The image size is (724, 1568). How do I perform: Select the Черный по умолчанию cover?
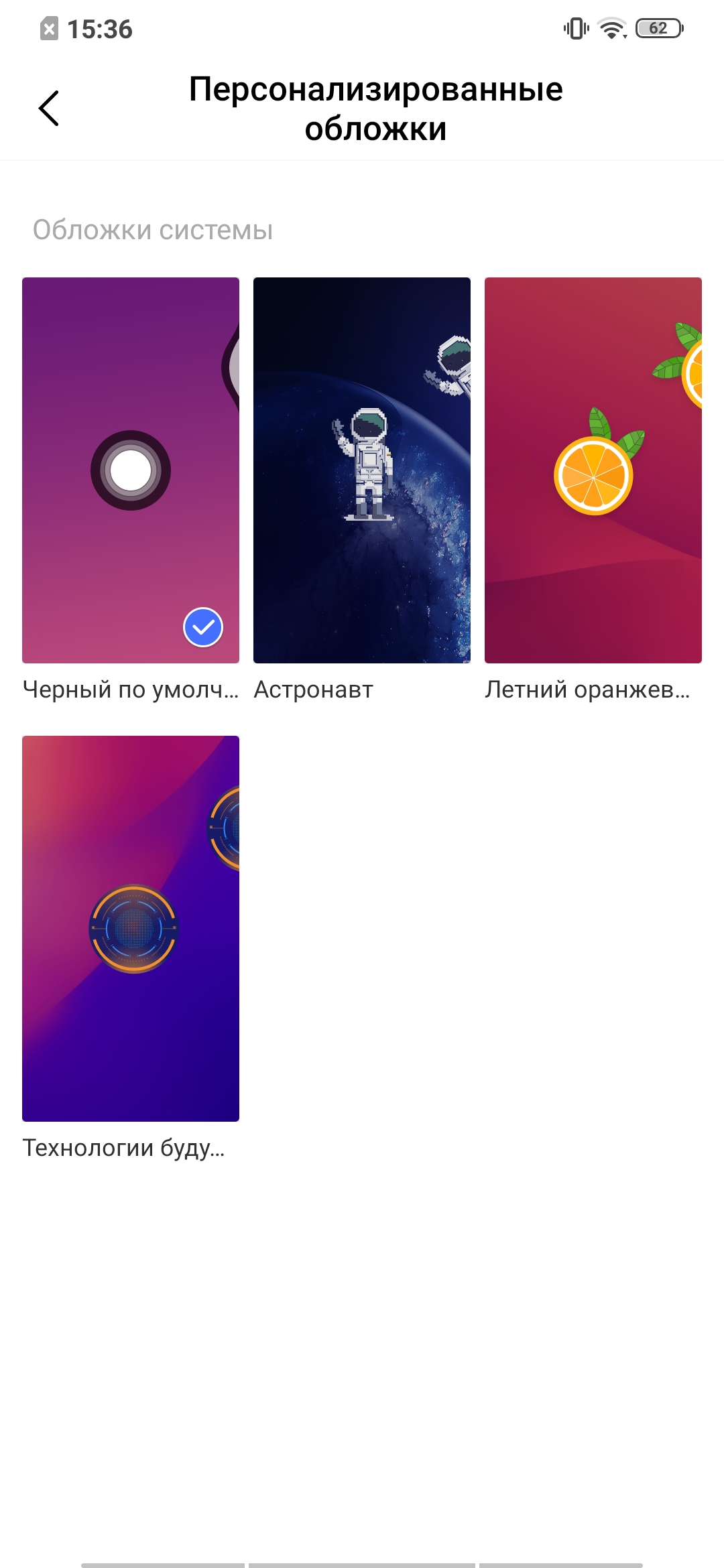pos(131,470)
